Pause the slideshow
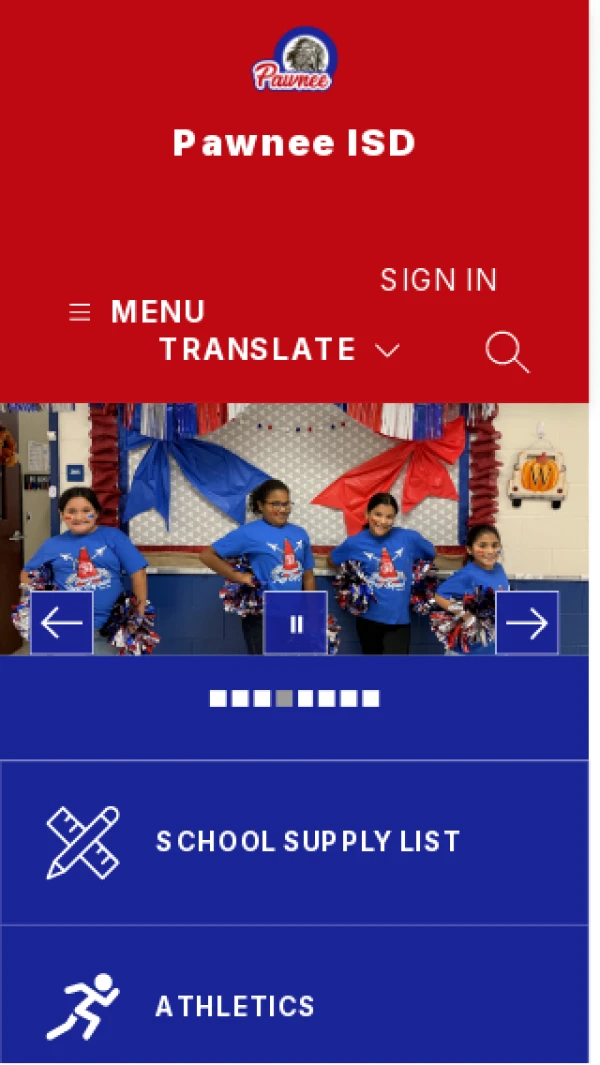Image resolution: width=600 pixels, height=1065 pixels. coord(295,623)
